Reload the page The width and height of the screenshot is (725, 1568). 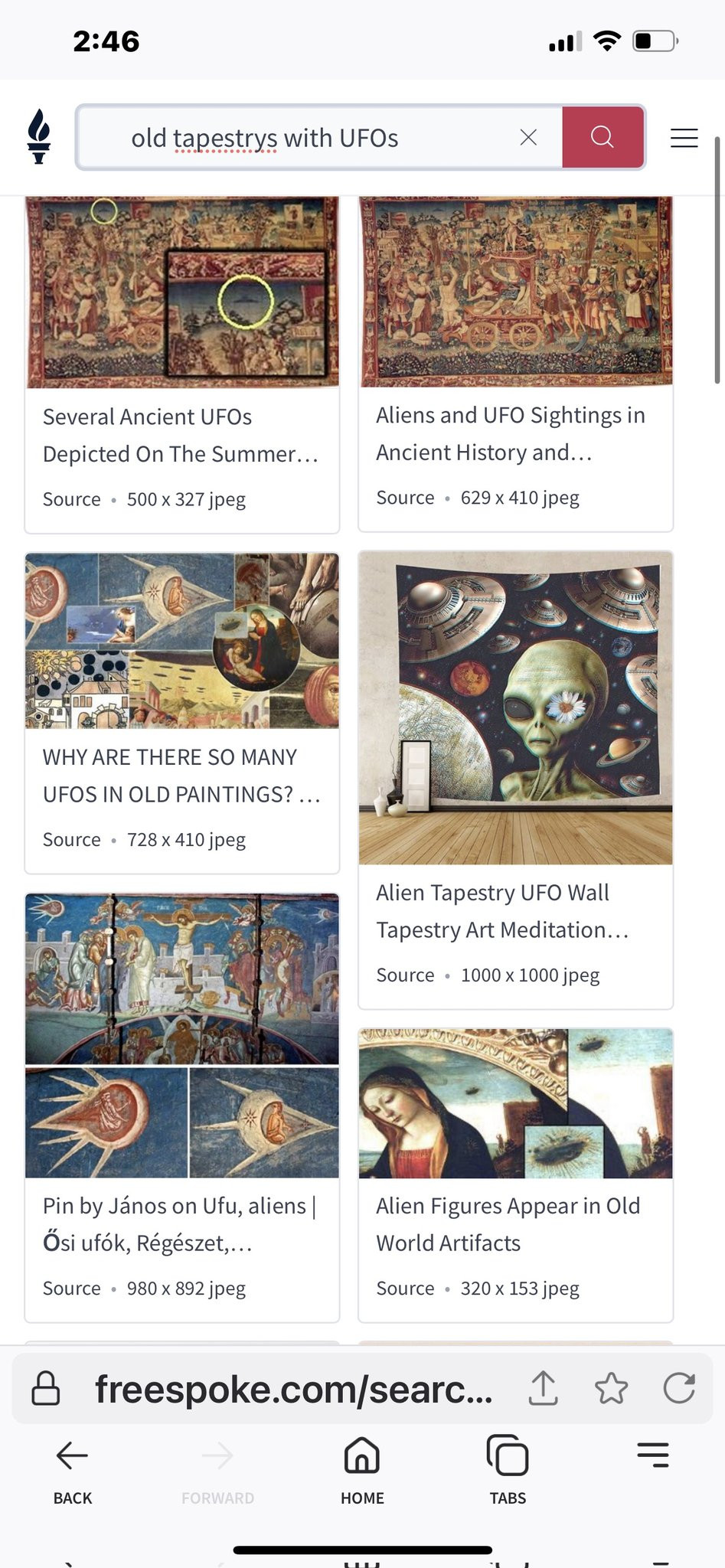pyautogui.click(x=679, y=1388)
